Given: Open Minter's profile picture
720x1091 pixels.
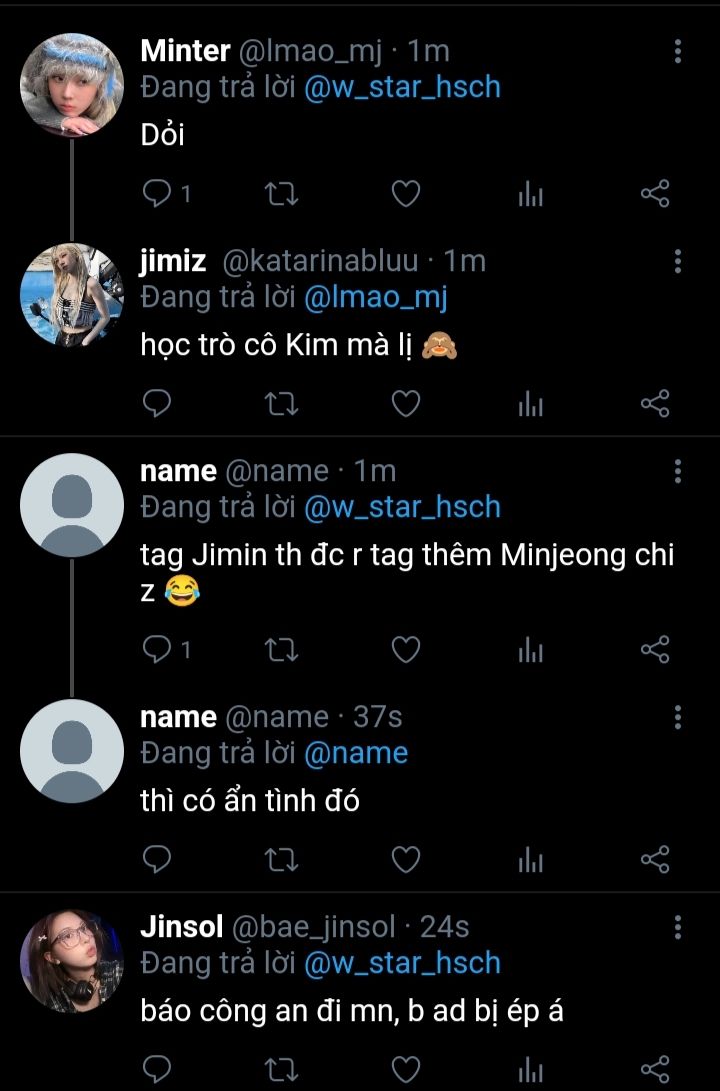Looking at the screenshot, I should pyautogui.click(x=72, y=83).
